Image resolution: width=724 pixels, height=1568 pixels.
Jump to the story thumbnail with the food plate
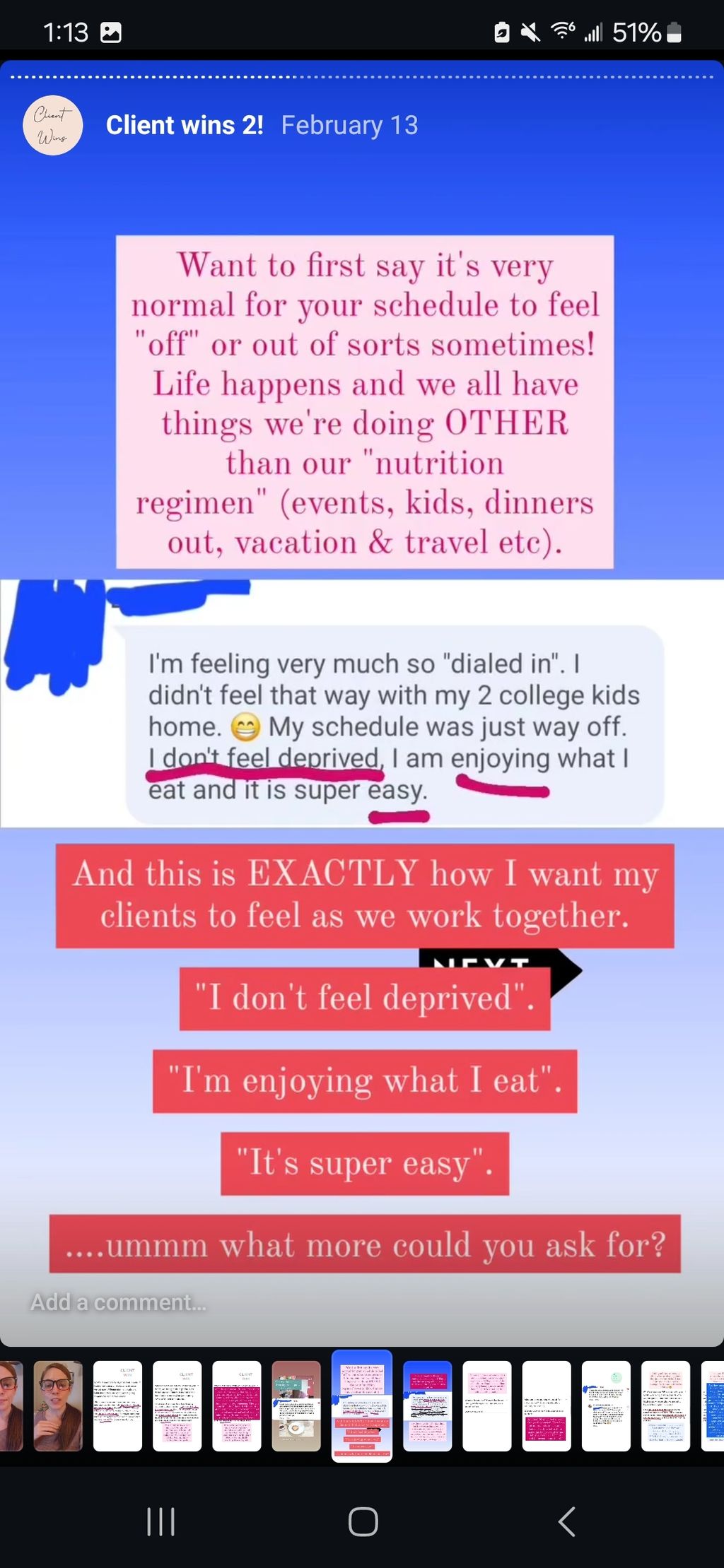coord(296,1405)
